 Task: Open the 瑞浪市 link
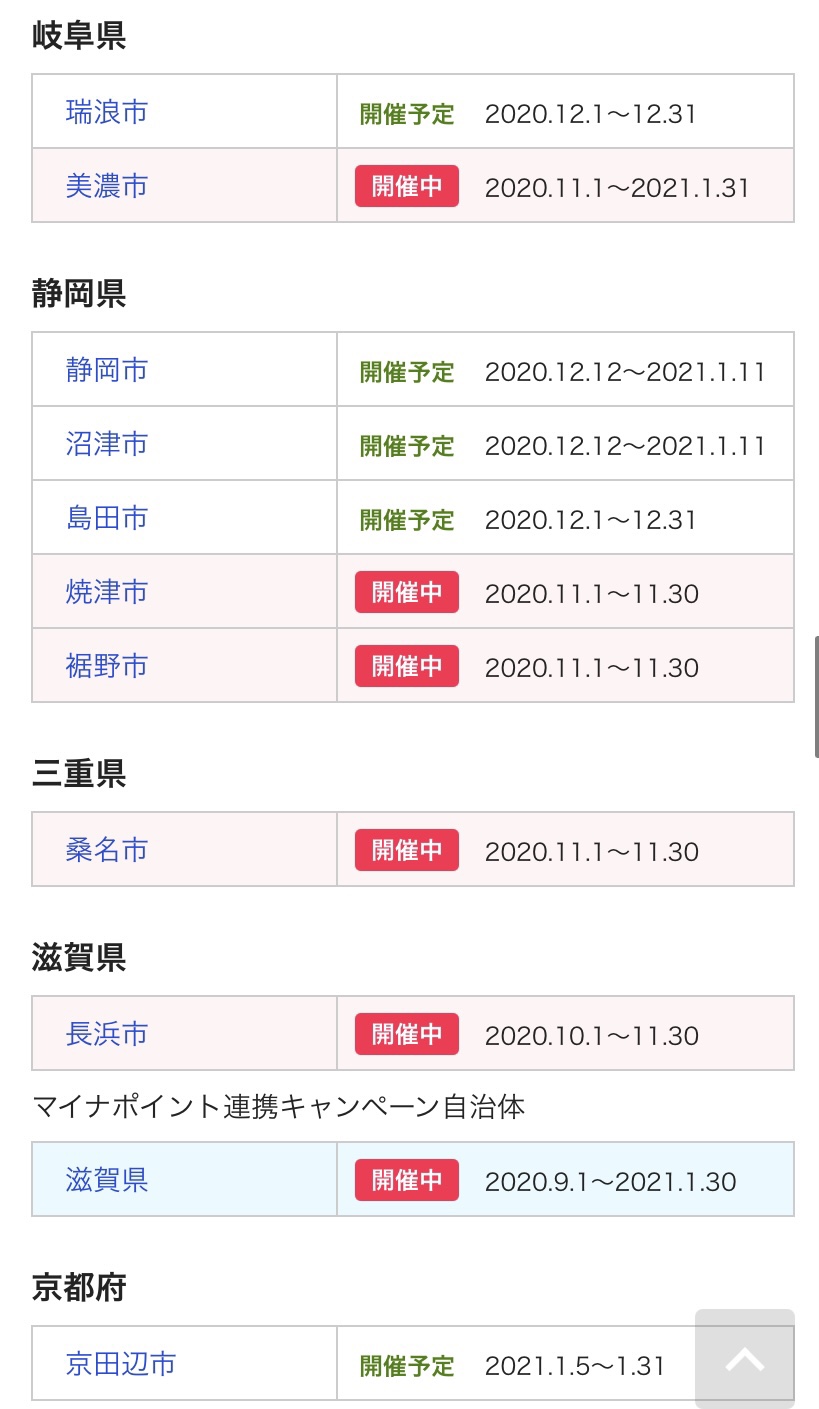click(107, 112)
